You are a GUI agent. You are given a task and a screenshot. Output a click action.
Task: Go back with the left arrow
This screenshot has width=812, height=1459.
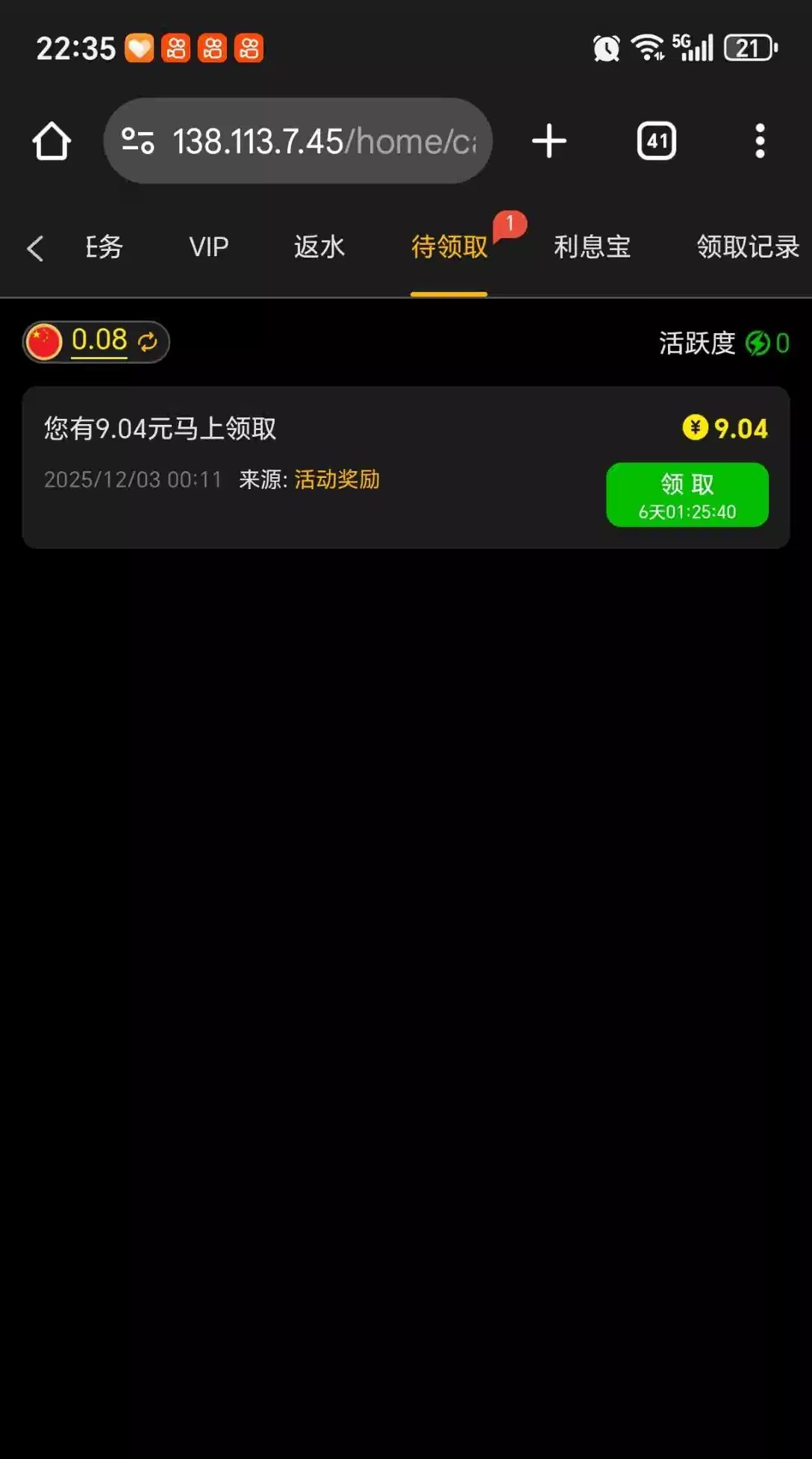click(35, 248)
